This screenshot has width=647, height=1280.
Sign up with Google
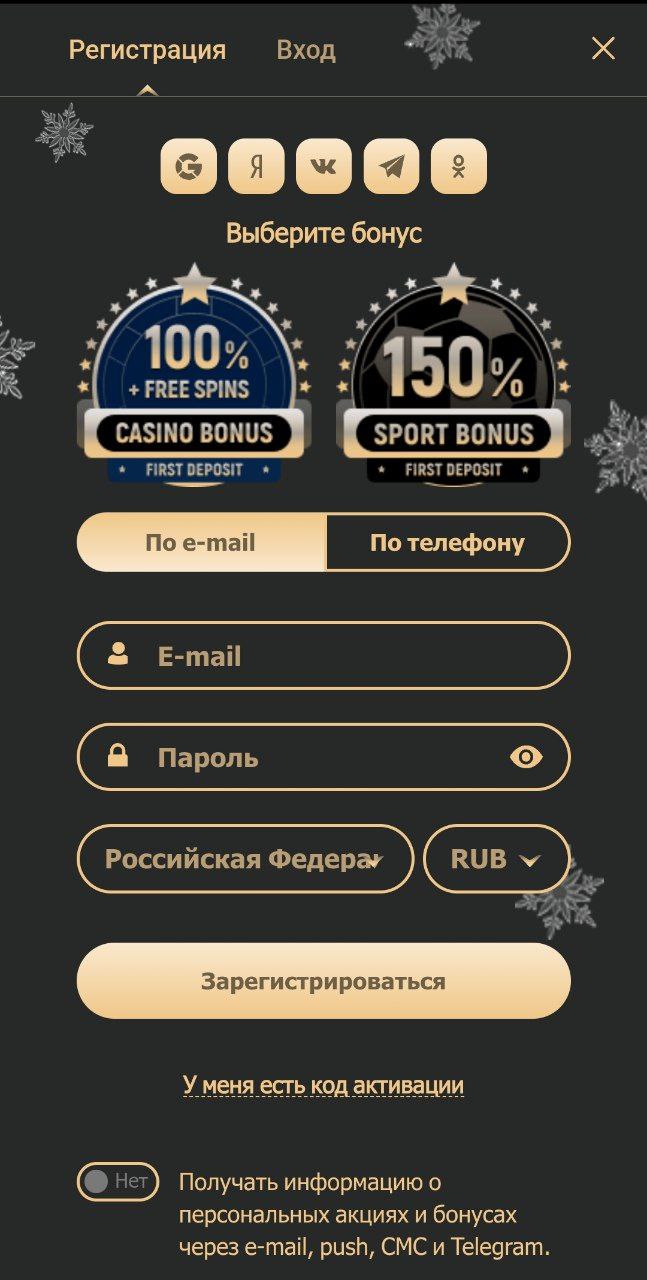click(188, 166)
